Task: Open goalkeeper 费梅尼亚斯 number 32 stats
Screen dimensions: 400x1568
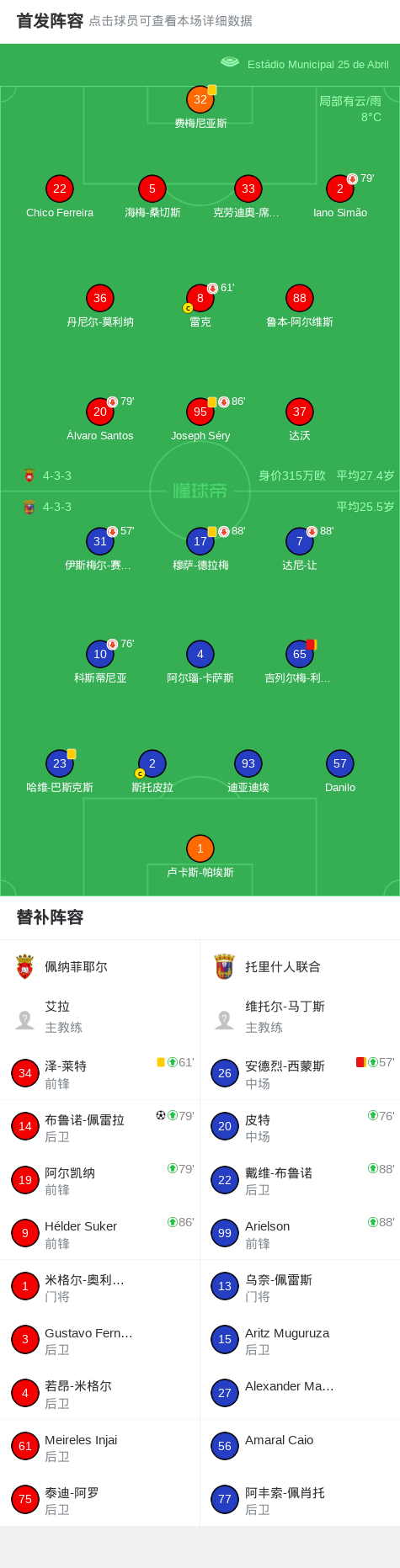Action: pyautogui.click(x=200, y=107)
